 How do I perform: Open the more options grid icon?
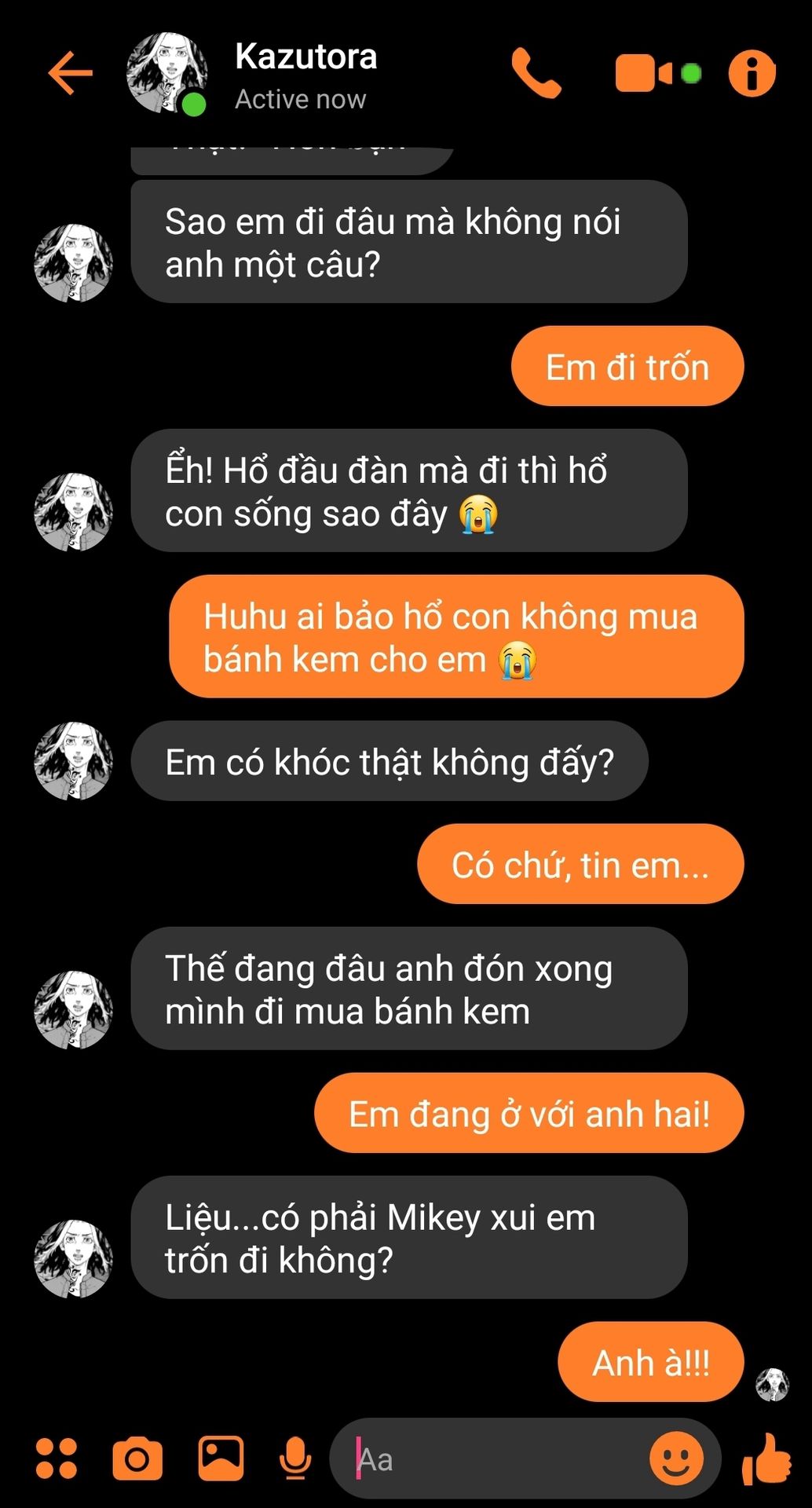57,1459
